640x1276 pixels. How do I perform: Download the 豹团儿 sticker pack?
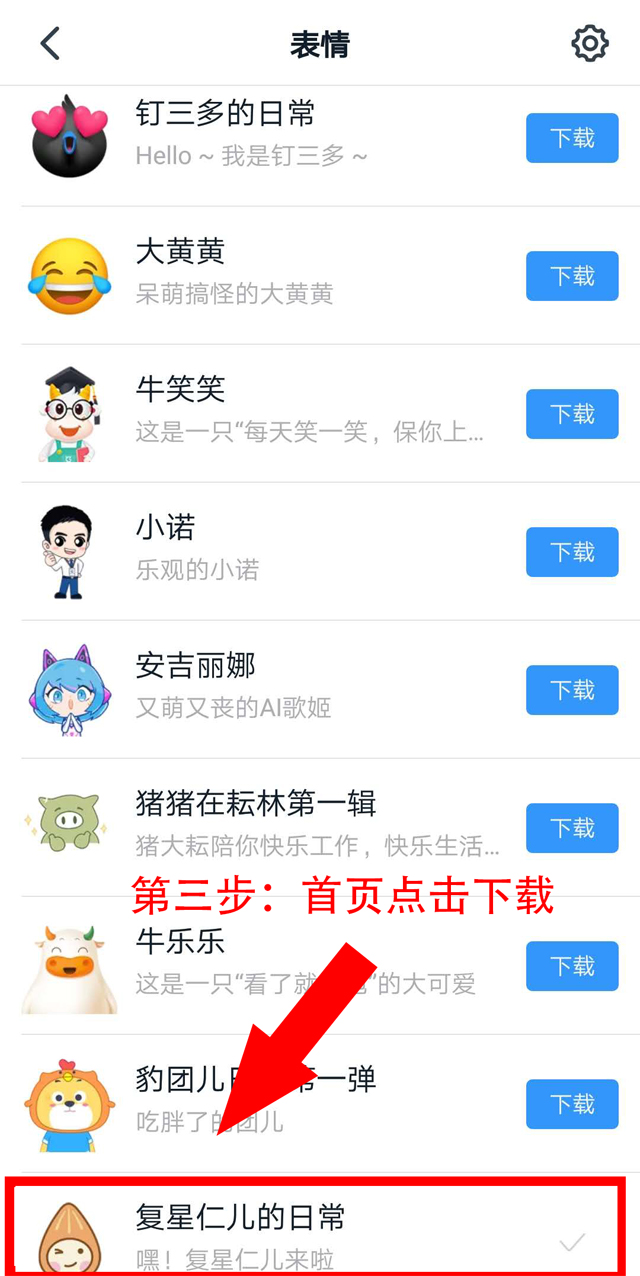pos(572,1104)
